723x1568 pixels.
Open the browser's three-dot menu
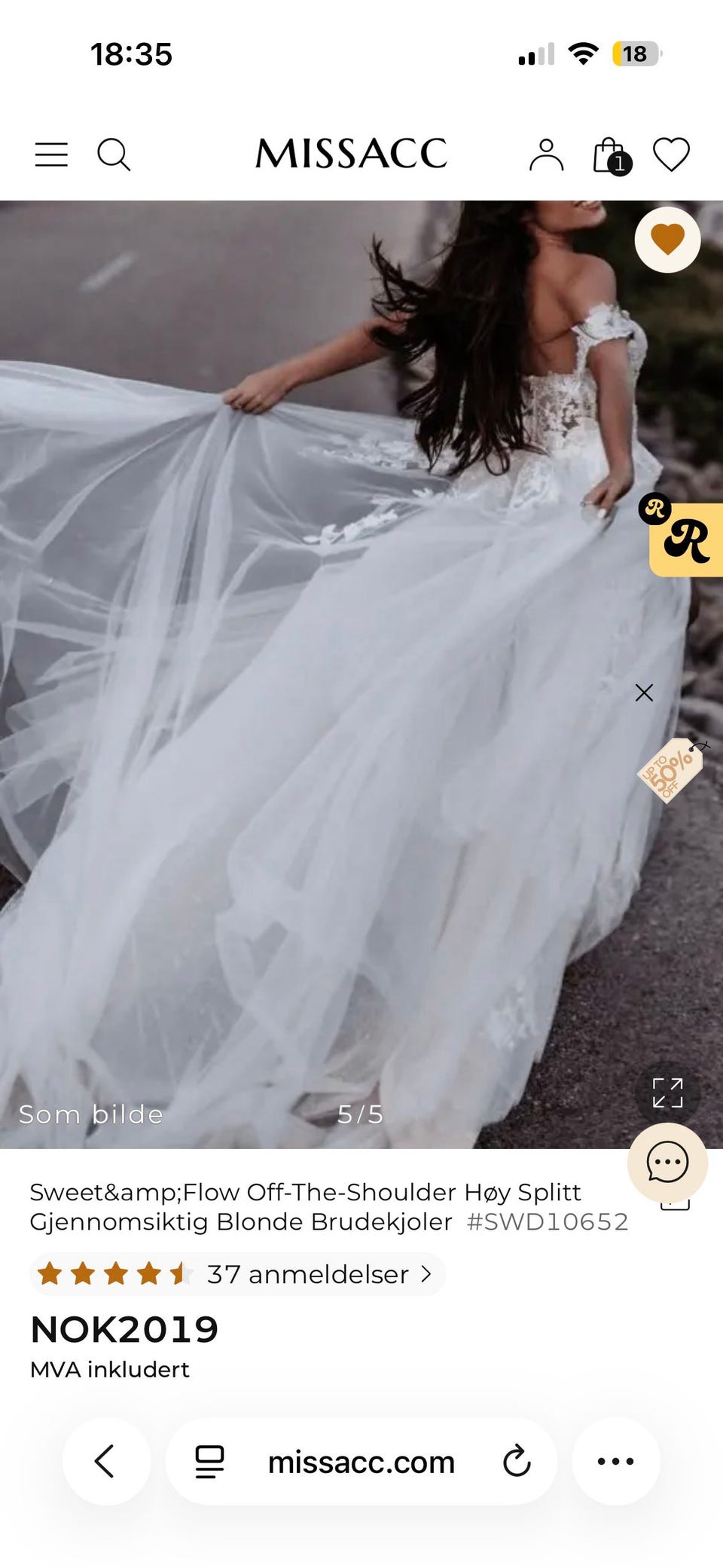[615, 1461]
